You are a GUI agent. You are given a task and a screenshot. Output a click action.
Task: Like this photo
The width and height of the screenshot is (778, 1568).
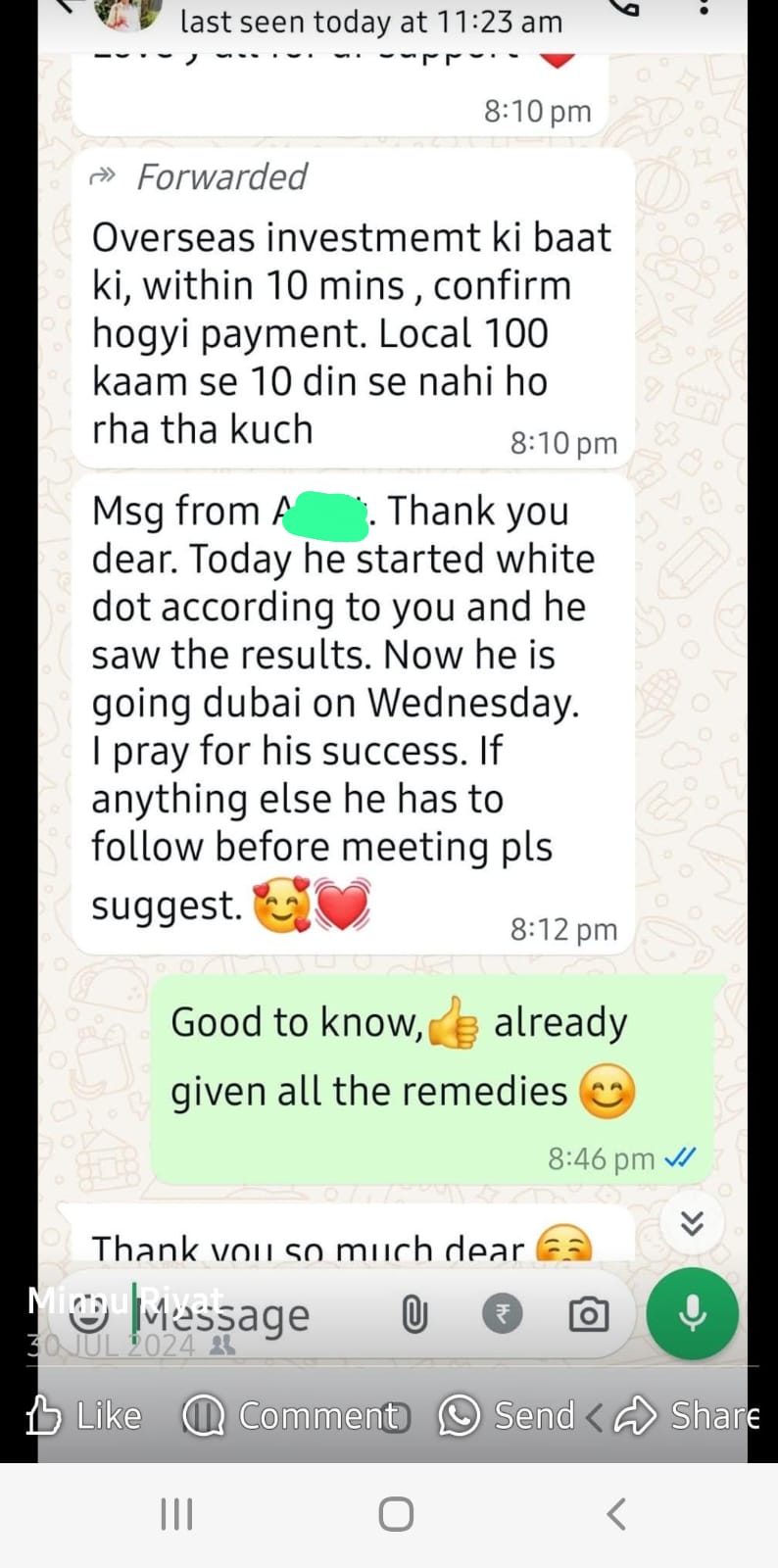[x=84, y=1415]
